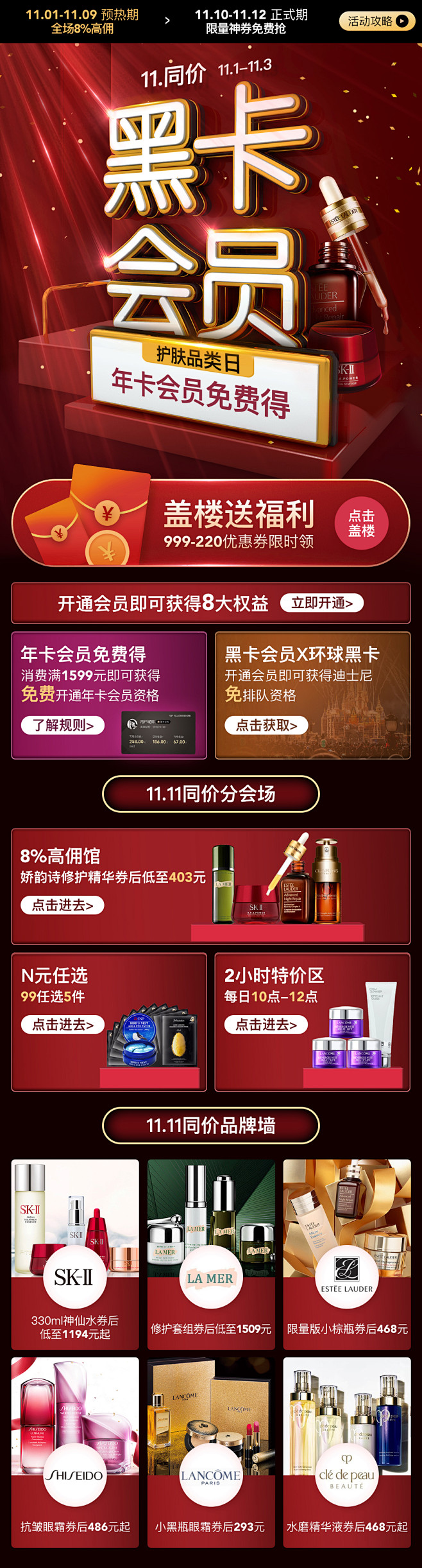View rules via 了解规则

click(x=63, y=725)
